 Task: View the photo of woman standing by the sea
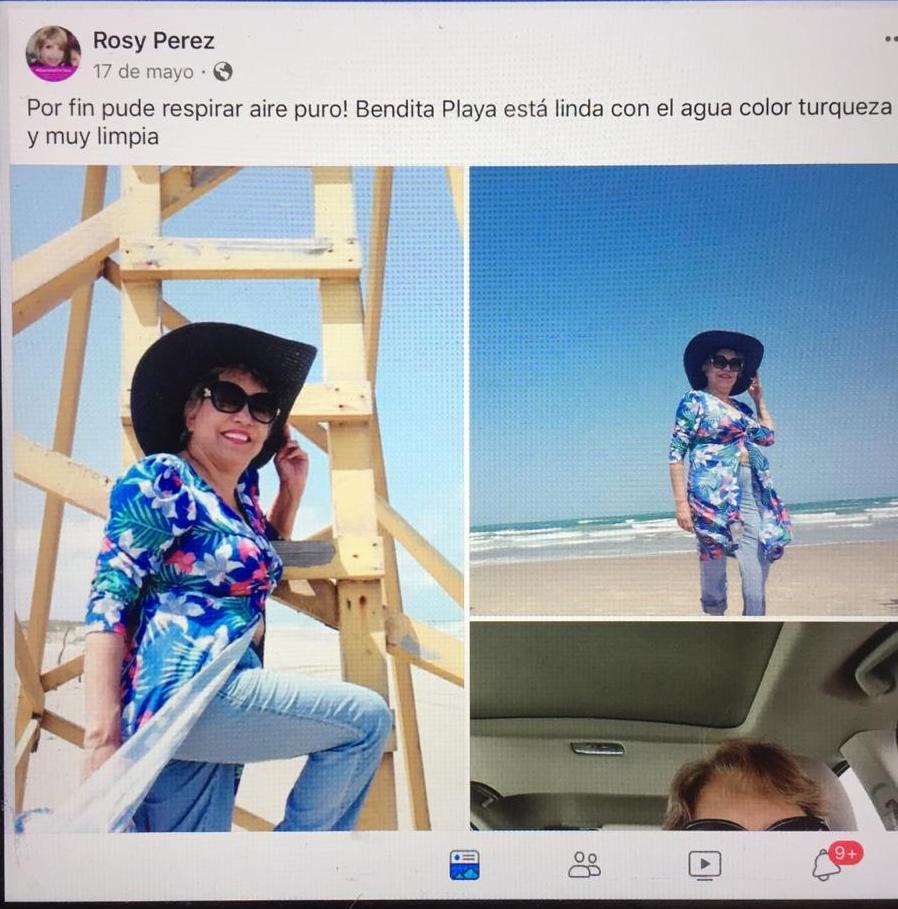[684, 390]
